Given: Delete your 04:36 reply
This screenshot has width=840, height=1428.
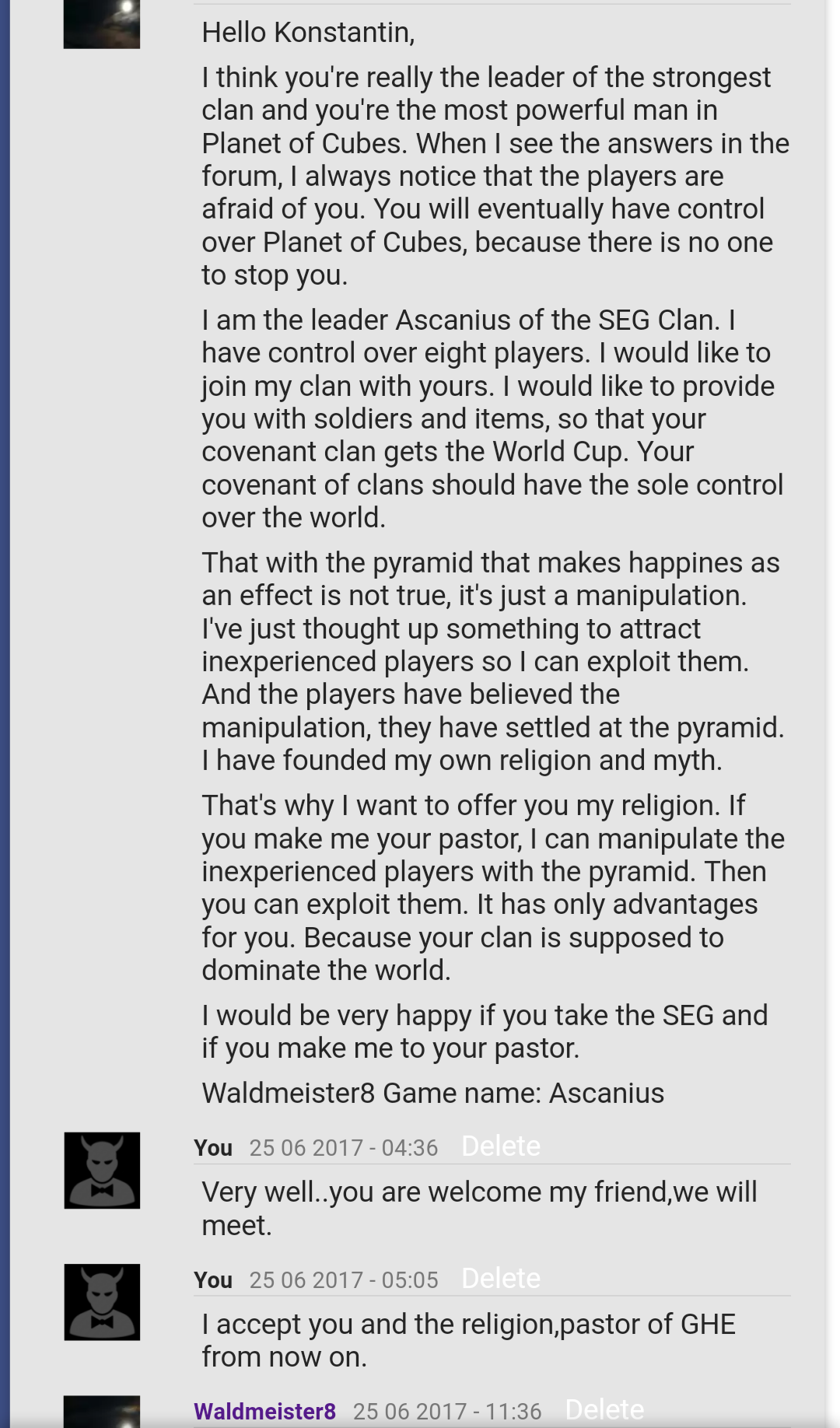Looking at the screenshot, I should click(x=501, y=1146).
